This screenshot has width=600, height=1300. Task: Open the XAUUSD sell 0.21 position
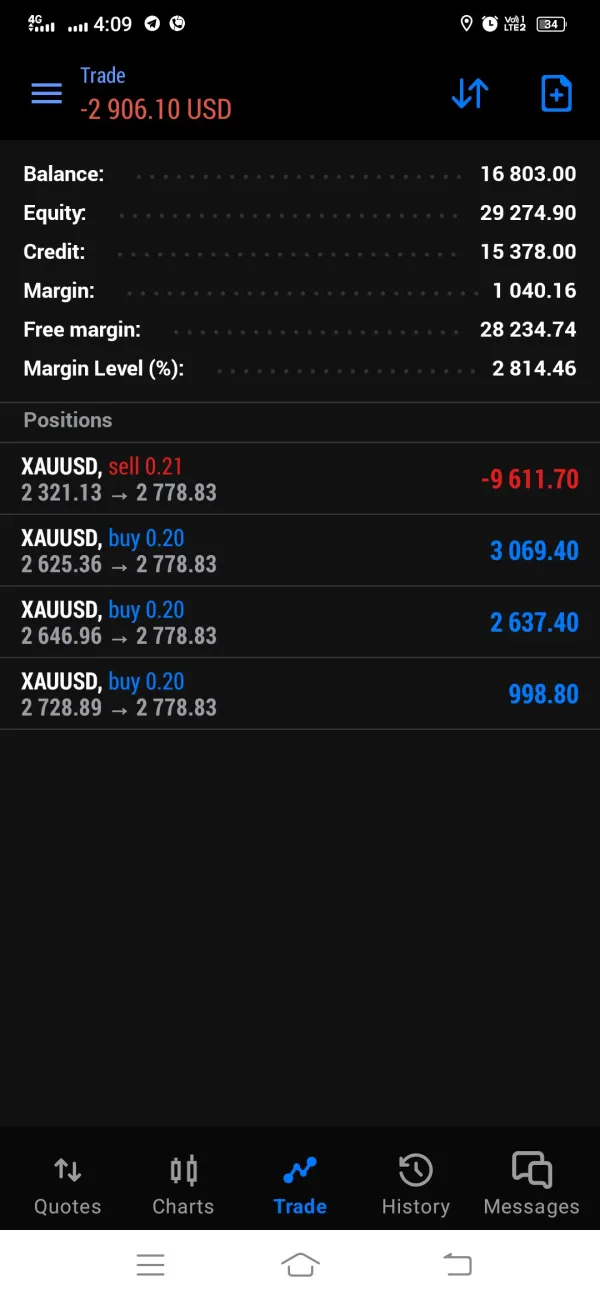tap(300, 479)
